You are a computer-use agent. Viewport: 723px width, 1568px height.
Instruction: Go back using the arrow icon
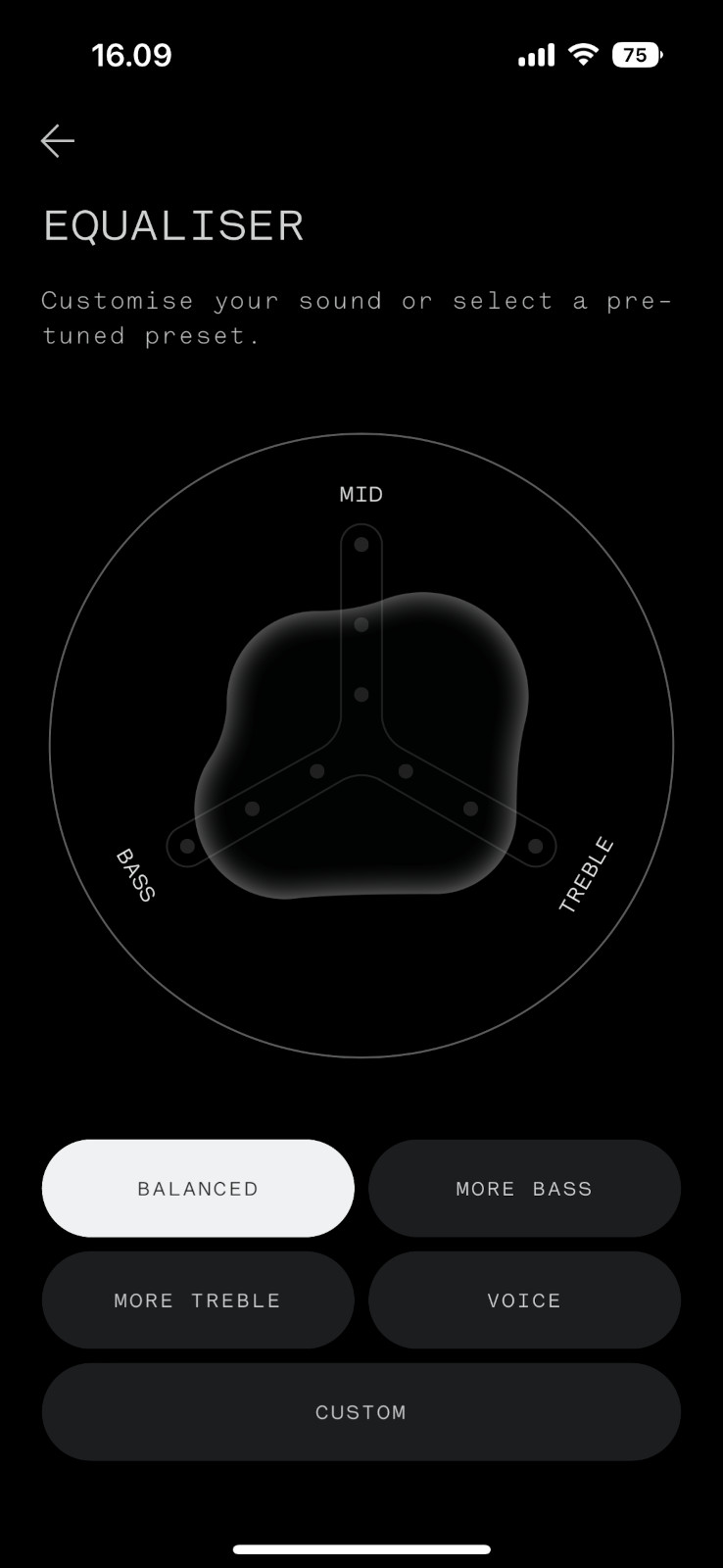[58, 141]
